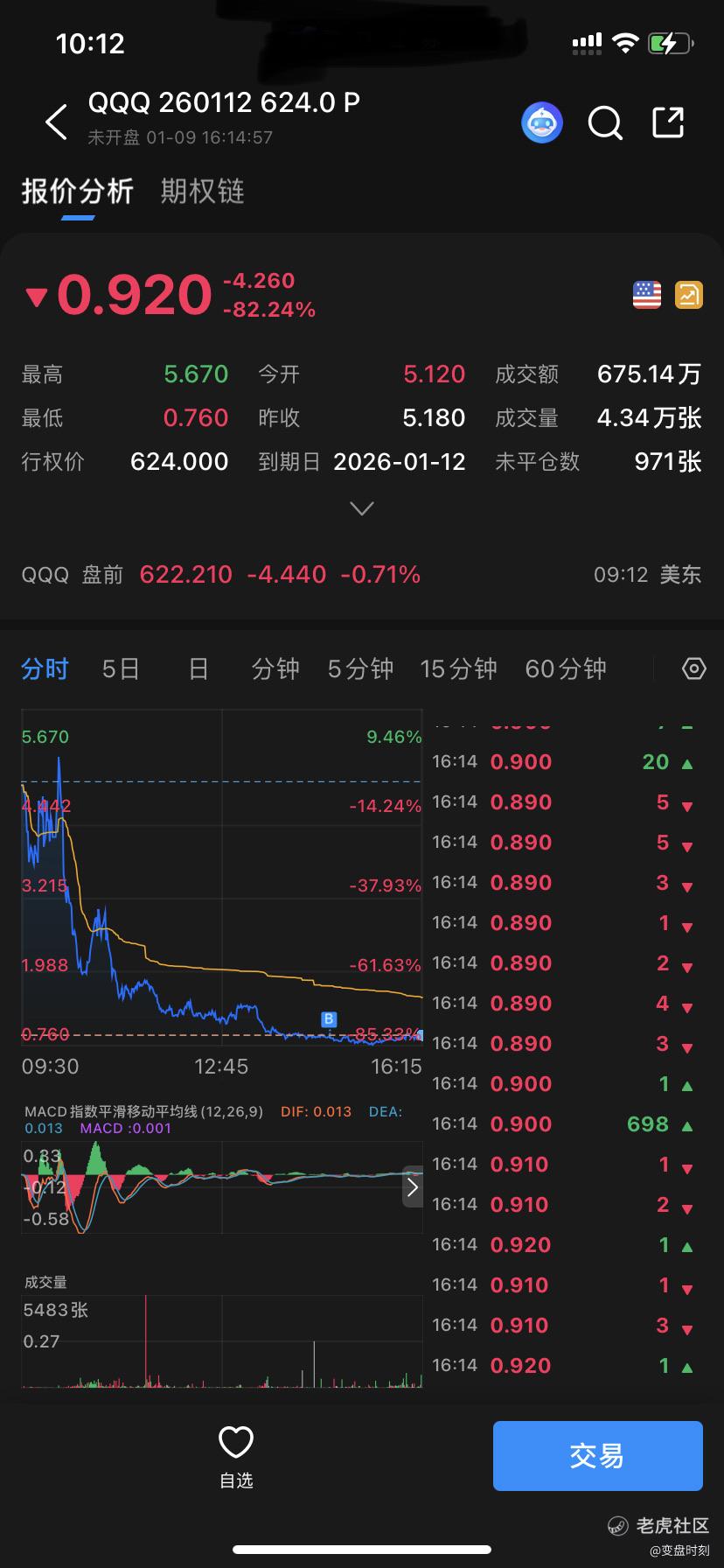Go back using the top-left arrow

click(x=57, y=122)
